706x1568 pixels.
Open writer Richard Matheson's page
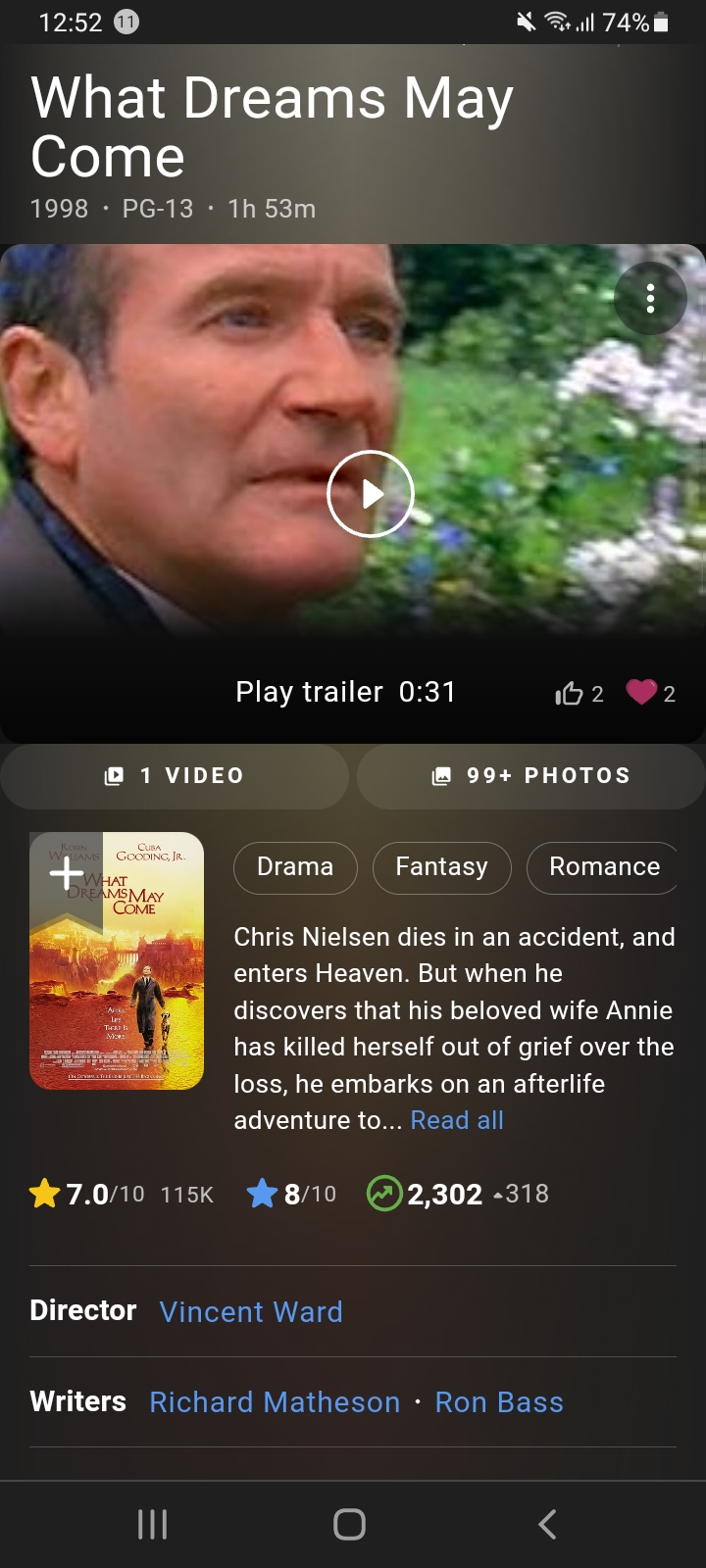(275, 1402)
